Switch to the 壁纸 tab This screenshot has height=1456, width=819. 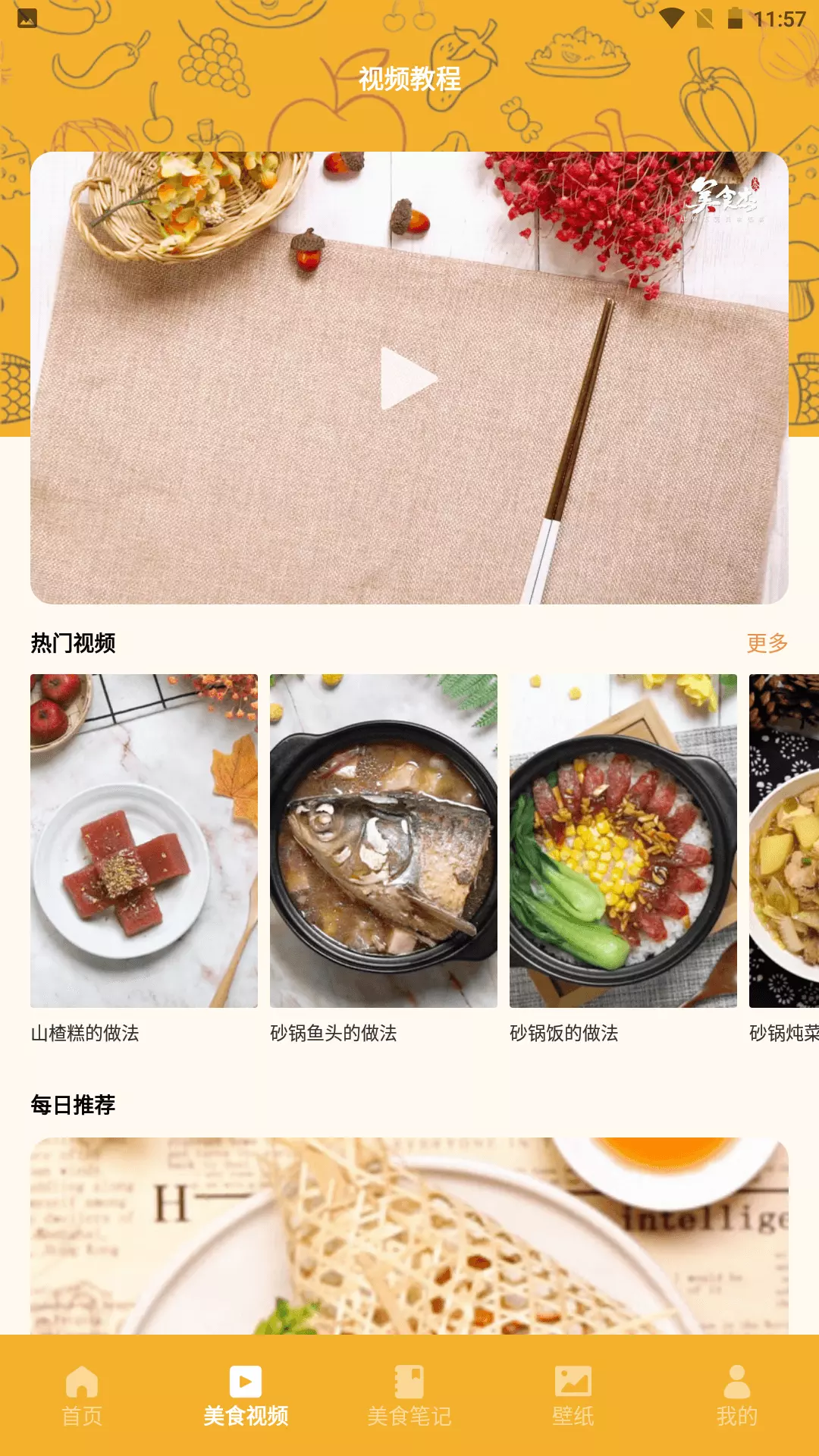point(573,1396)
